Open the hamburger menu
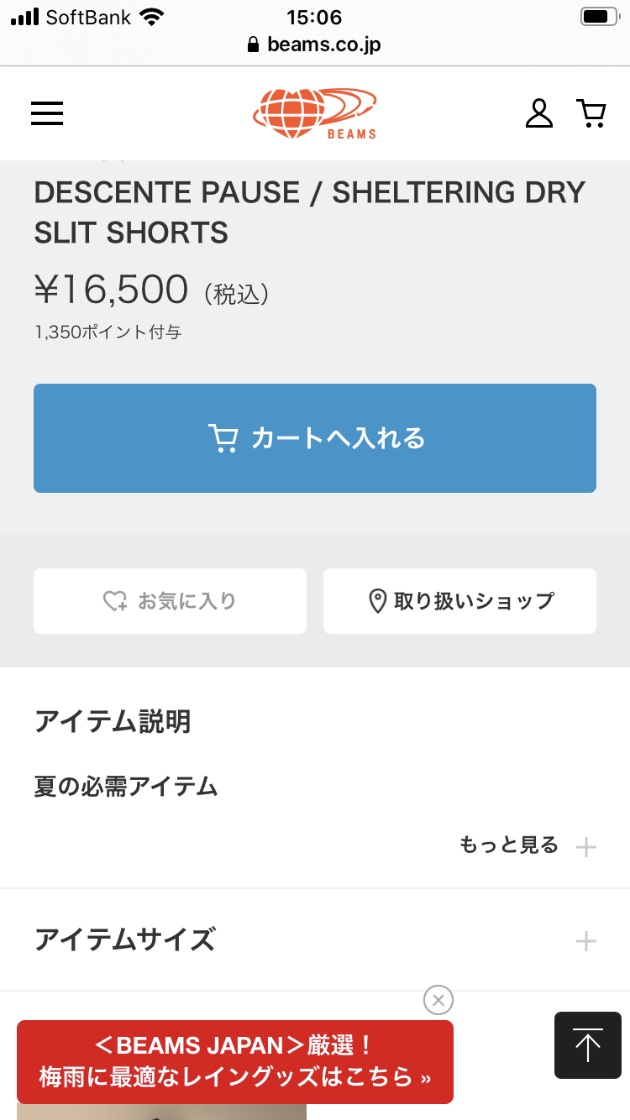 [47, 114]
